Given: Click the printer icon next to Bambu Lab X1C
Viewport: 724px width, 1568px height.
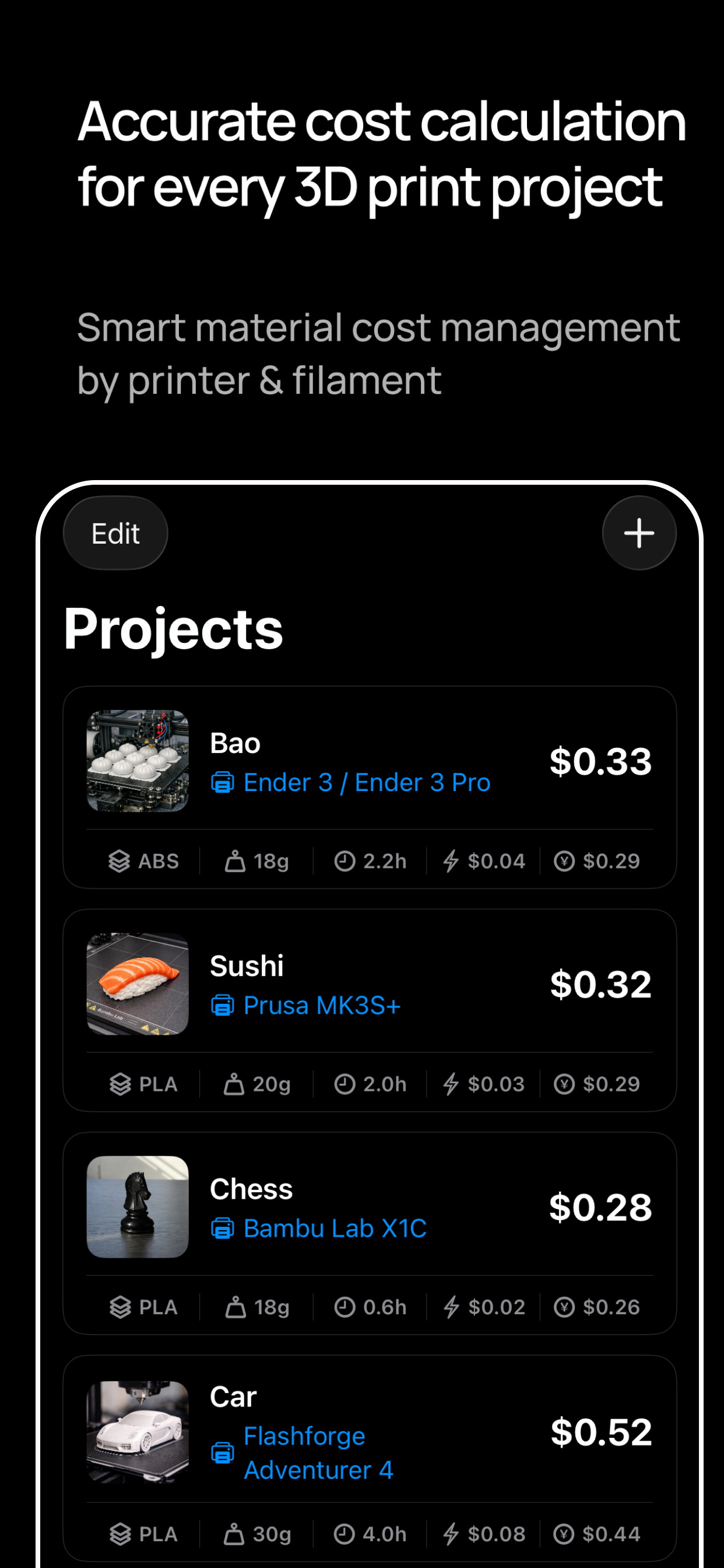Looking at the screenshot, I should (223, 1228).
